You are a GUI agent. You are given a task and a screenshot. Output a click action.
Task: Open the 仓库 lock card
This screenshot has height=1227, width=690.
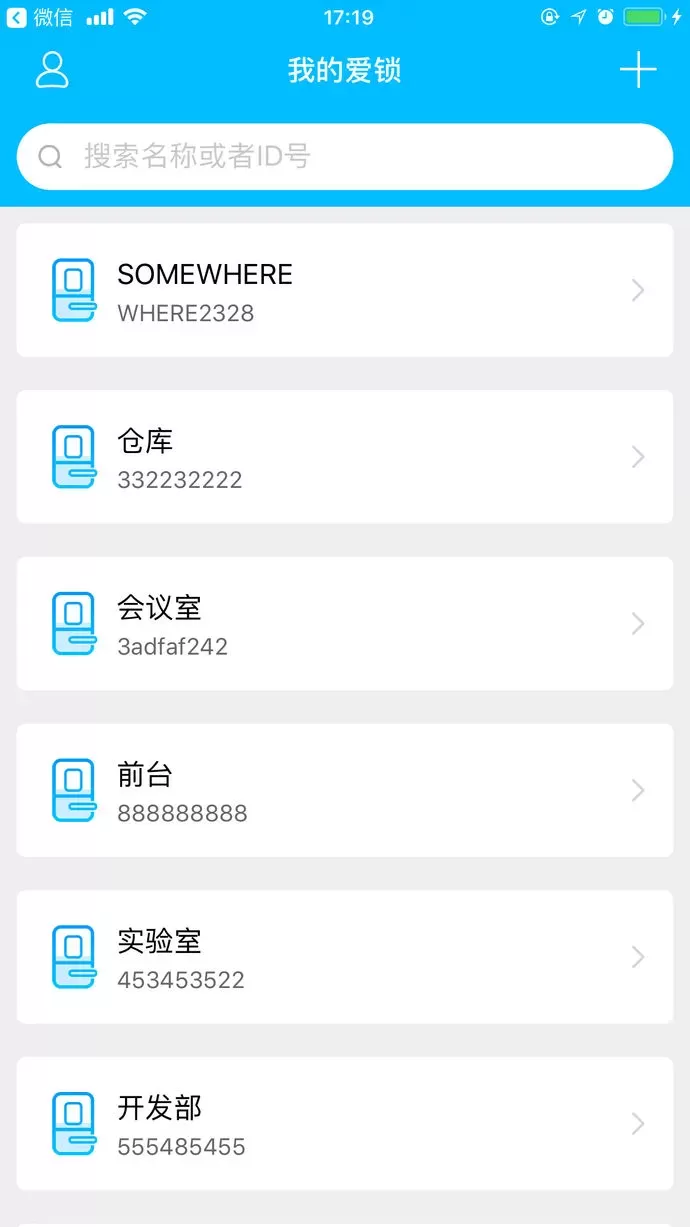[345, 457]
